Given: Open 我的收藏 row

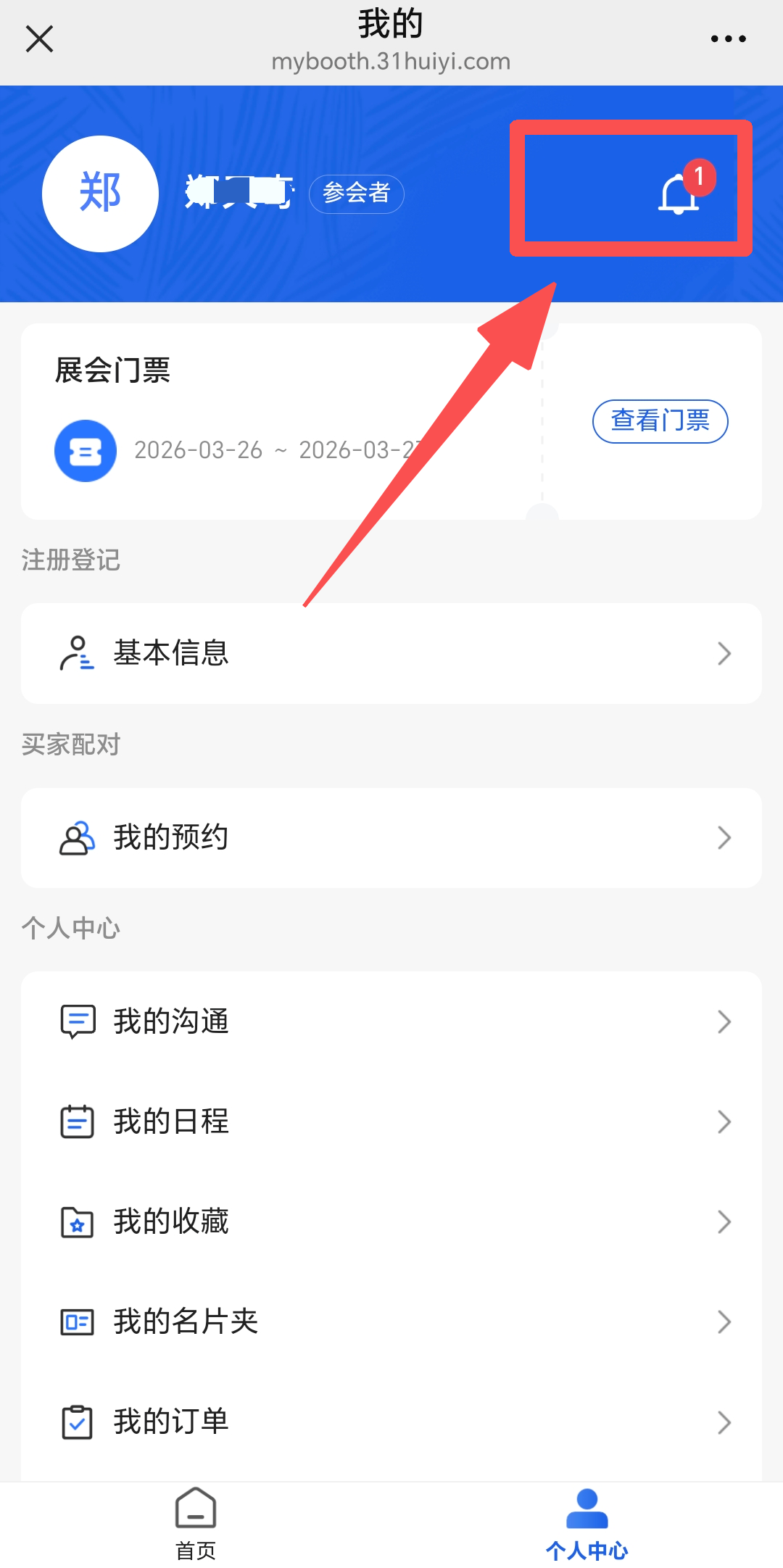Looking at the screenshot, I should tap(391, 1221).
